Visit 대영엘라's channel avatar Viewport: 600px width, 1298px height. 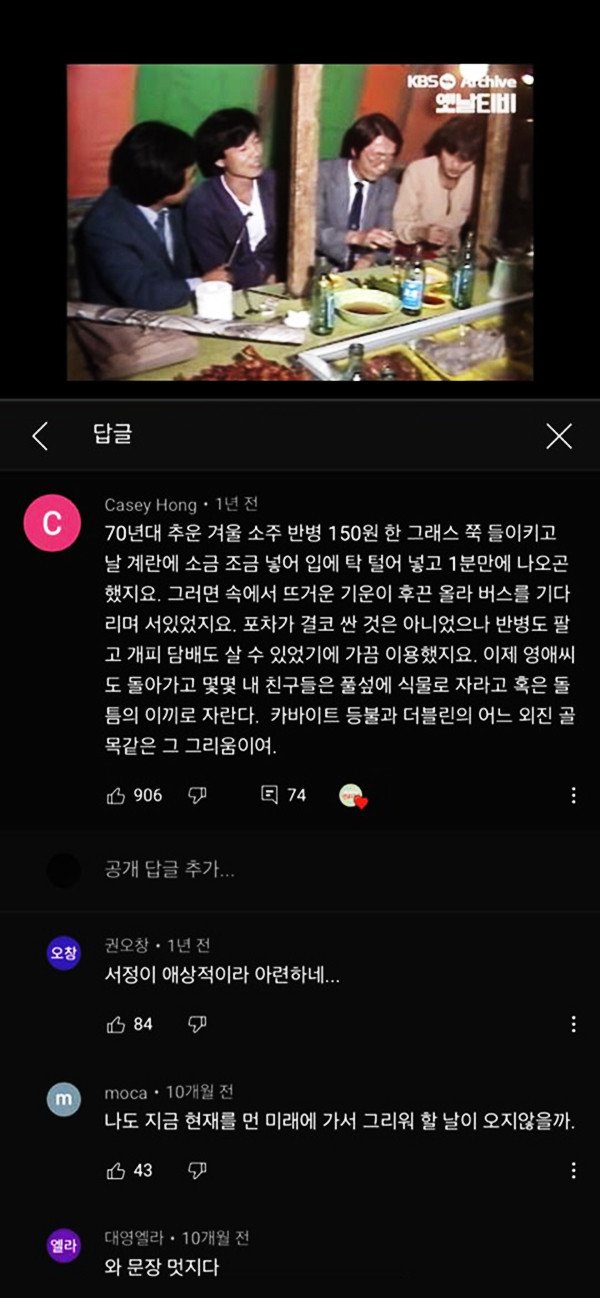[63, 1245]
